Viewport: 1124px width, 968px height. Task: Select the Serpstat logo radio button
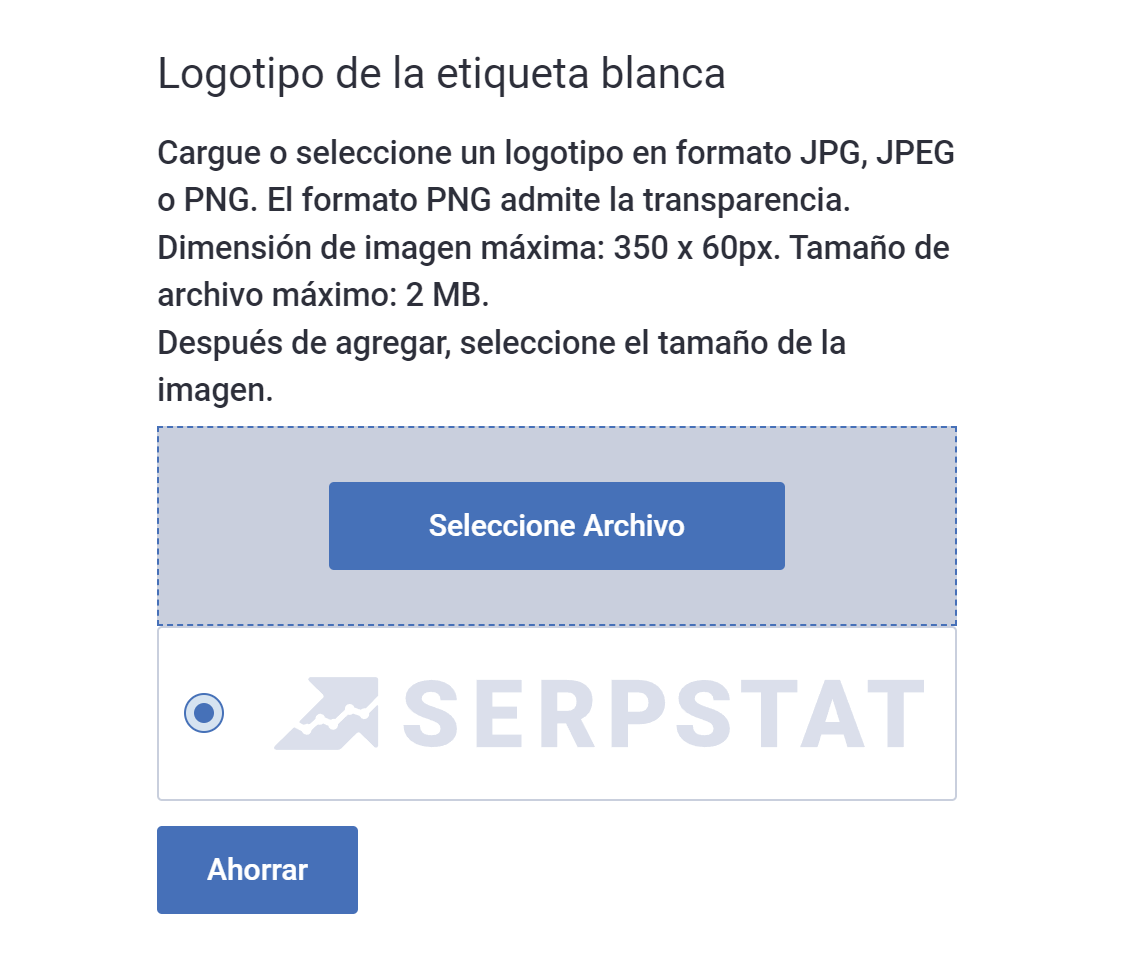tap(204, 713)
